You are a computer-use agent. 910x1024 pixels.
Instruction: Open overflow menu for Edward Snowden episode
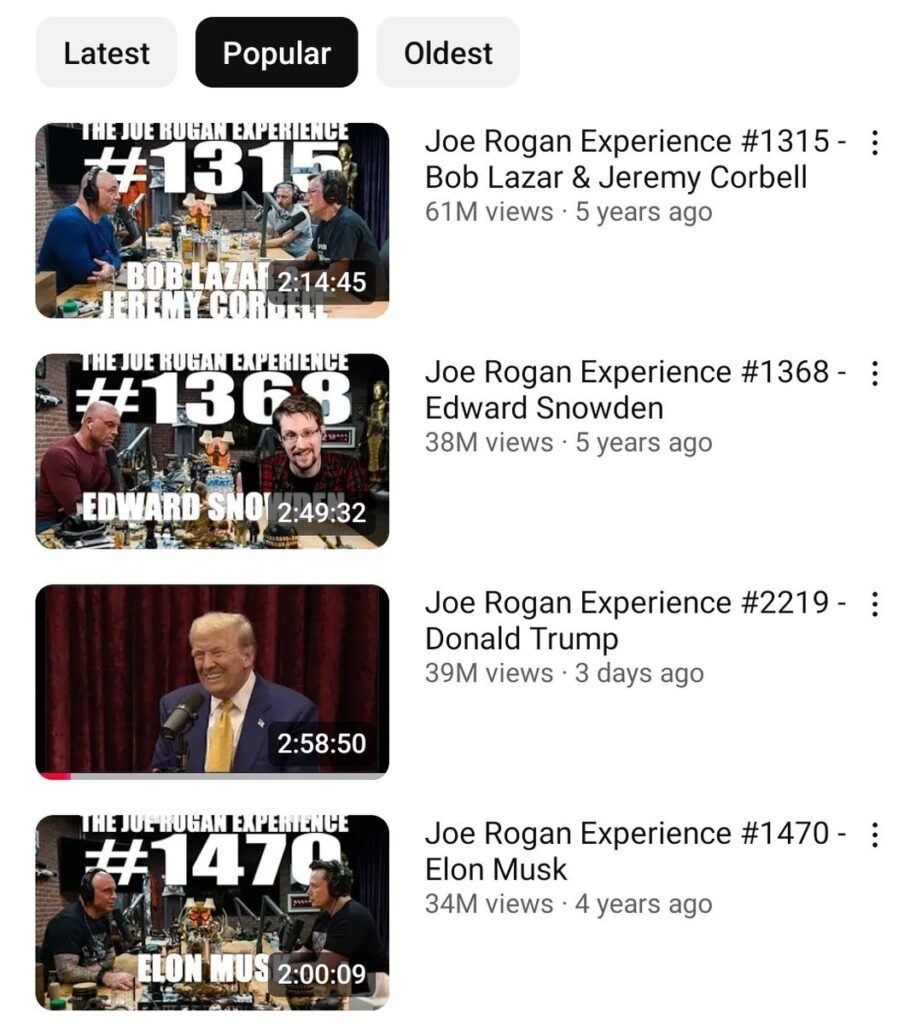click(875, 374)
